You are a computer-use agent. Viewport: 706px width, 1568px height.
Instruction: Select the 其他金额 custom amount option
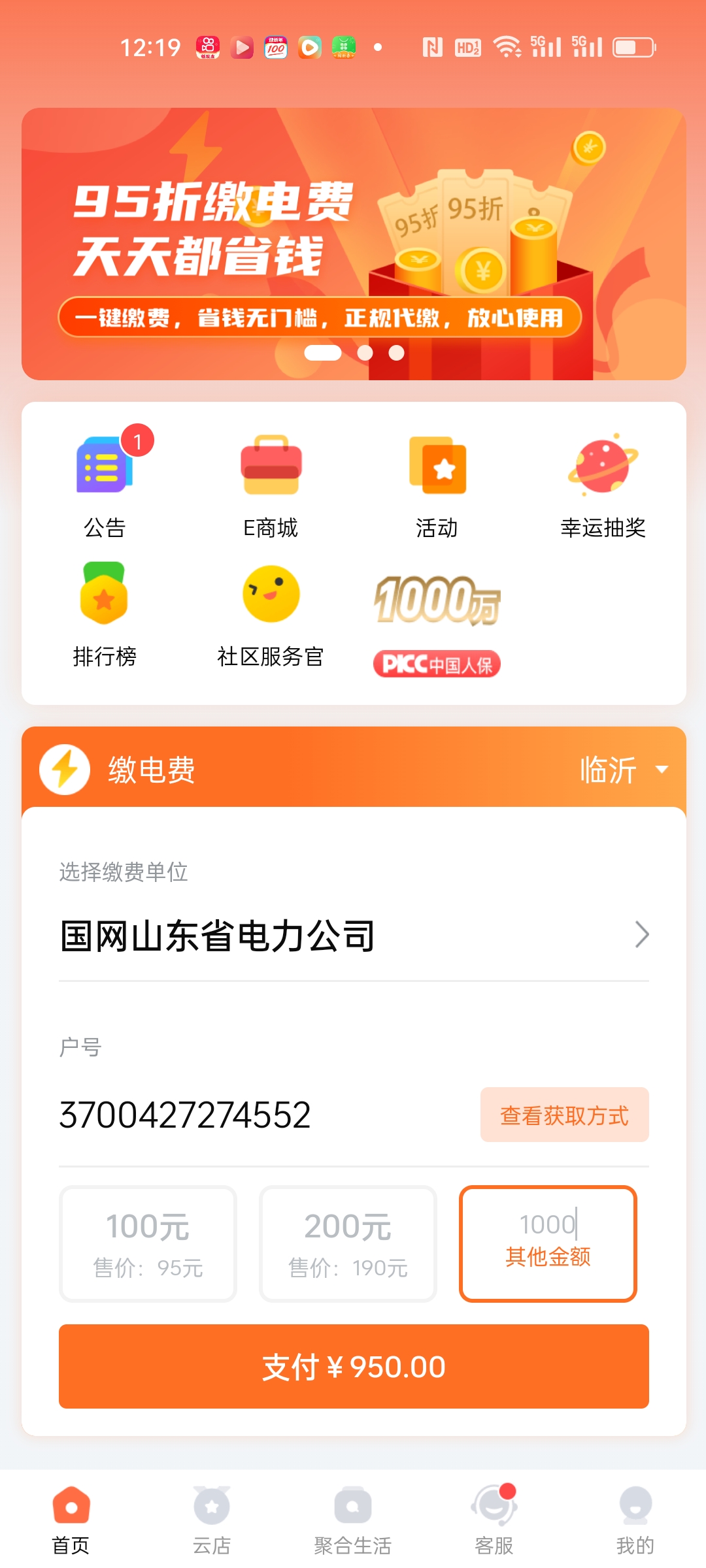548,1243
